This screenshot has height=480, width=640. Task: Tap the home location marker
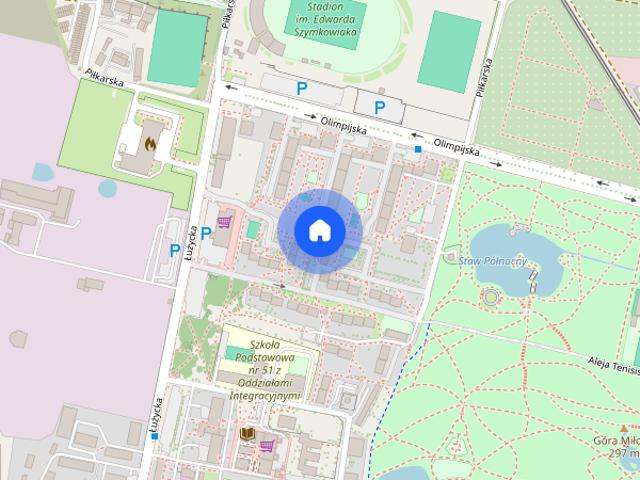320,231
